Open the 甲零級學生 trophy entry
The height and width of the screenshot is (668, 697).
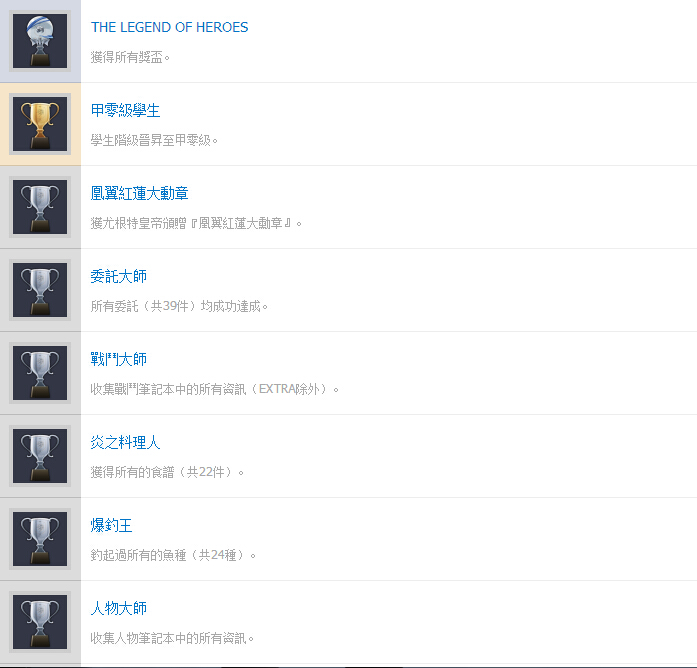tap(125, 110)
